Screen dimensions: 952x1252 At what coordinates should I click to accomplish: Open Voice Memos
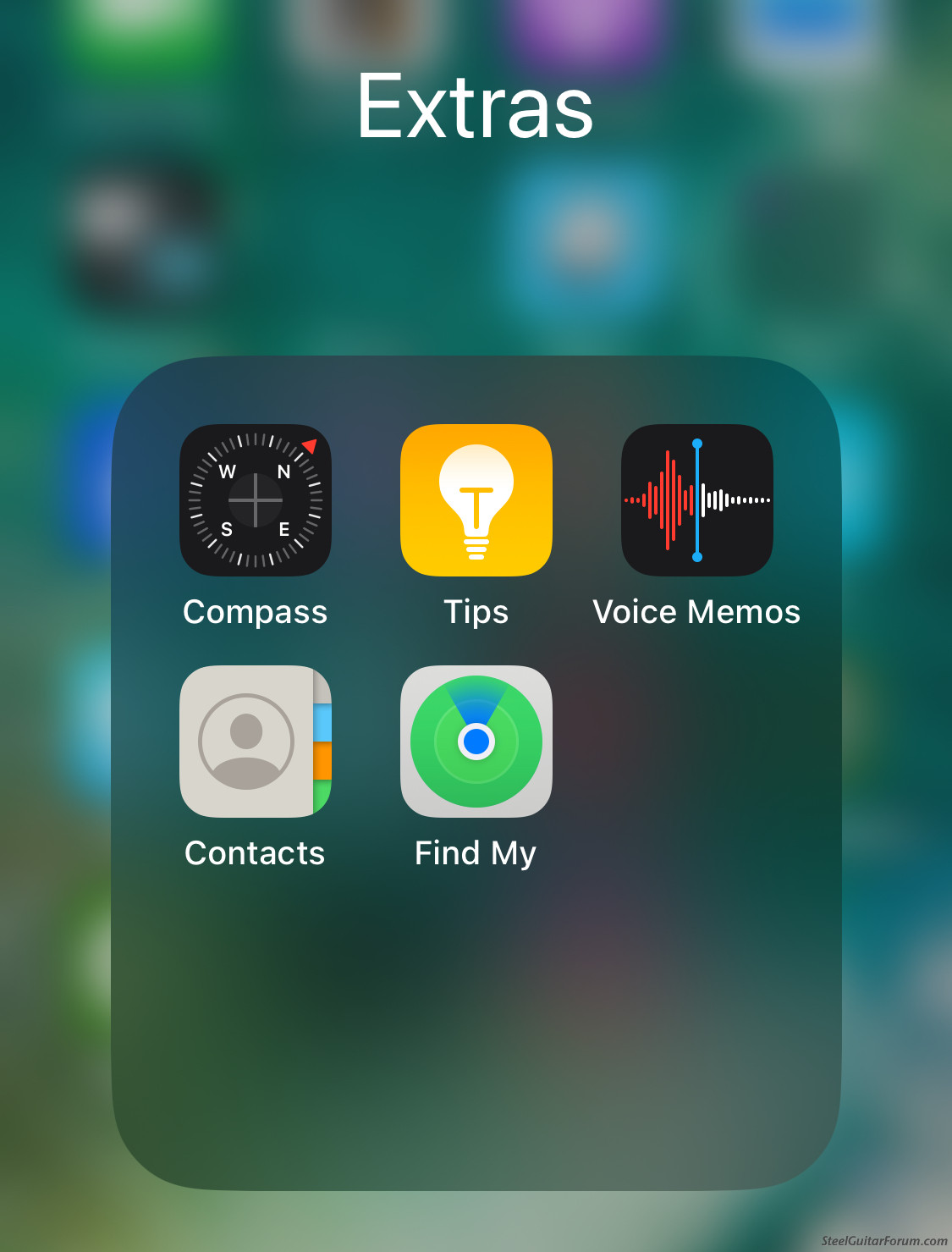pyautogui.click(x=696, y=499)
